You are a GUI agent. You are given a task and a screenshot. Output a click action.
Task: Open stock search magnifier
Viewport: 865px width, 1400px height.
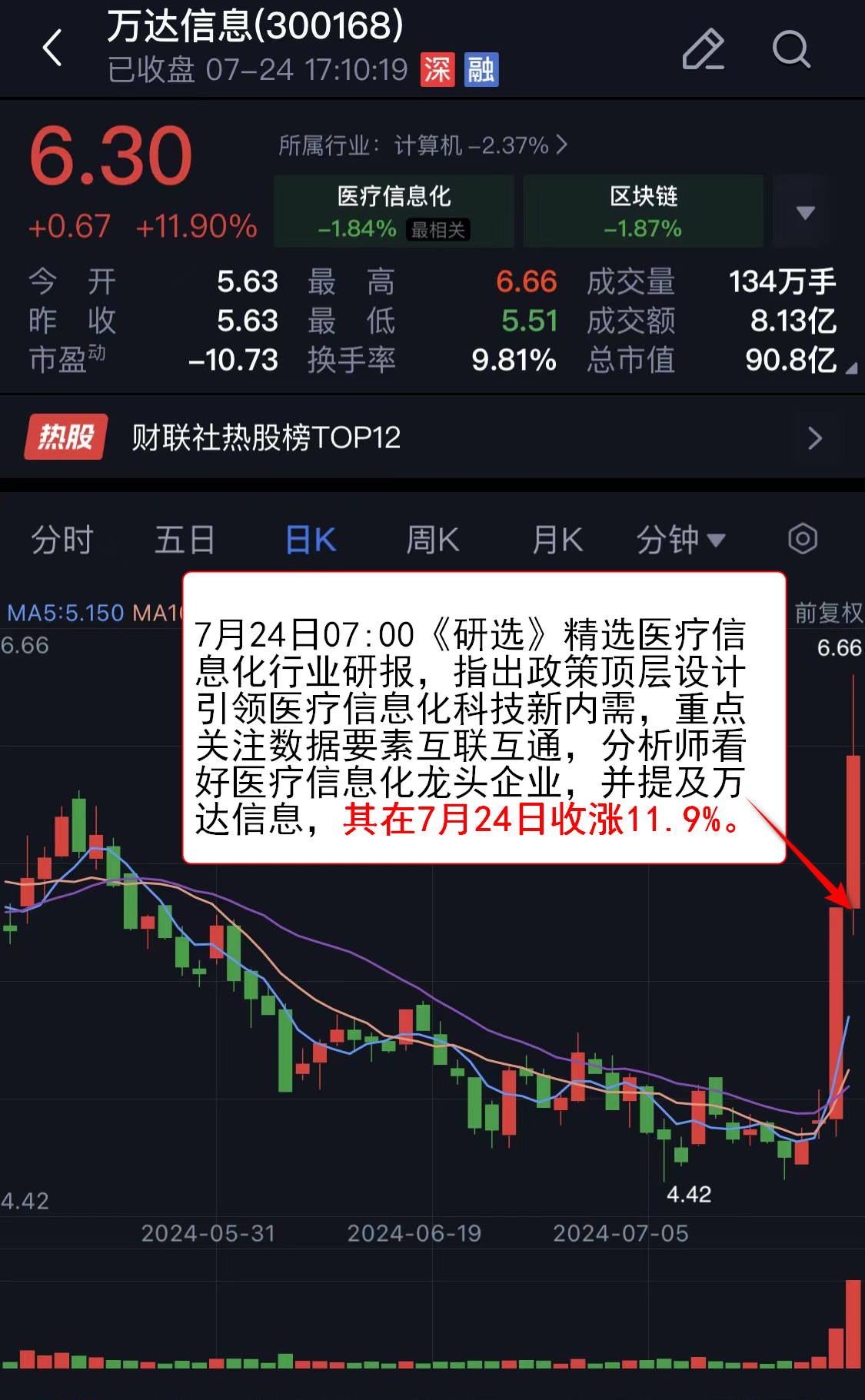790,49
